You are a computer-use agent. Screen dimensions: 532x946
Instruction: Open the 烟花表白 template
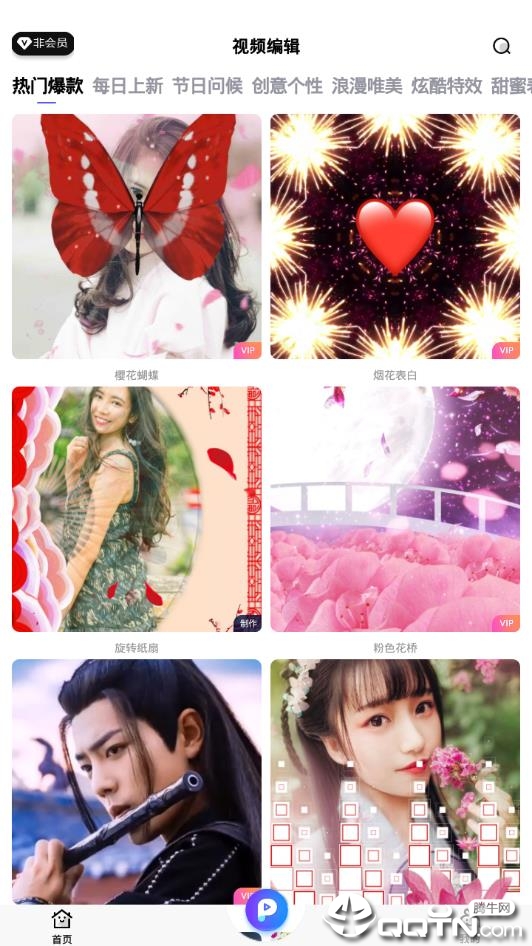[395, 236]
